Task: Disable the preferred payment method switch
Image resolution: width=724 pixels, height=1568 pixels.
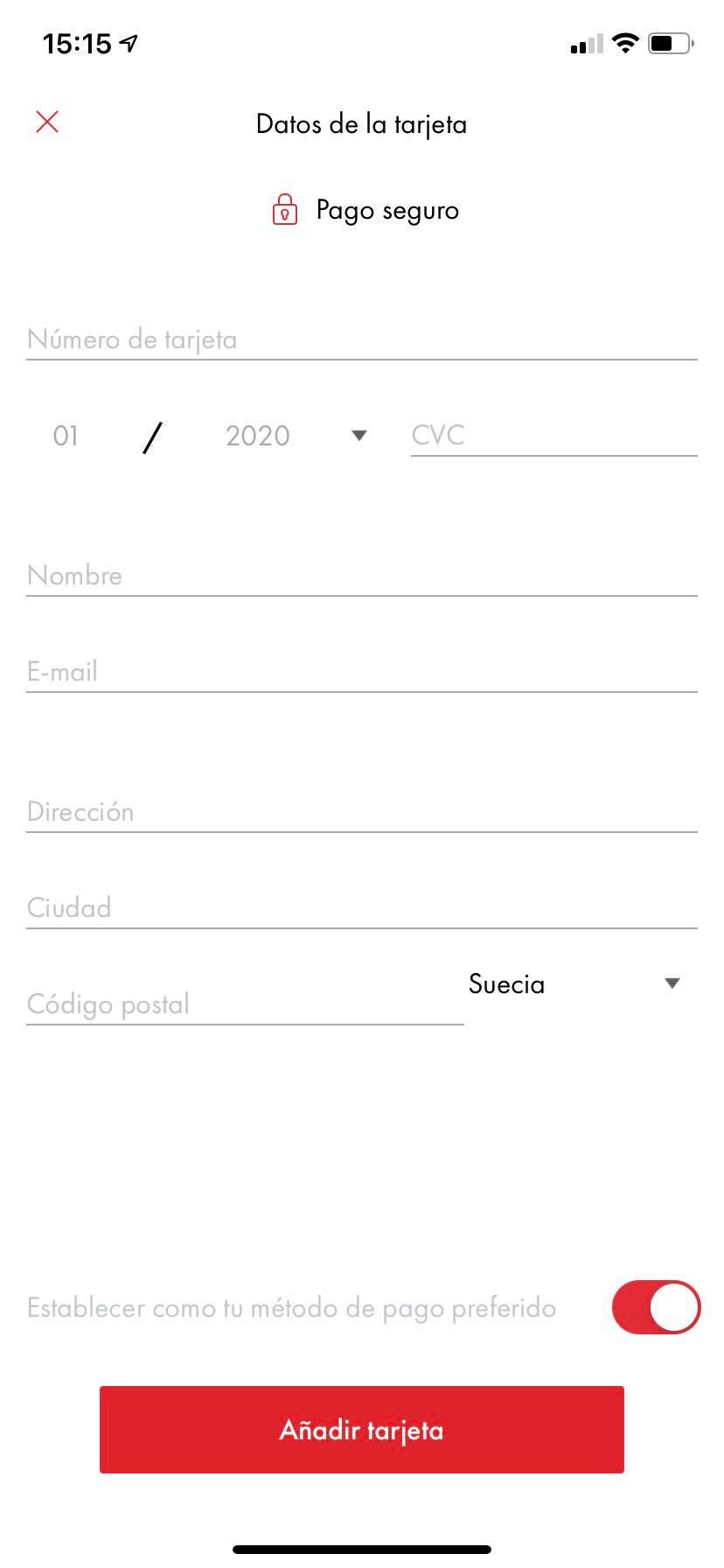Action: 656,1307
